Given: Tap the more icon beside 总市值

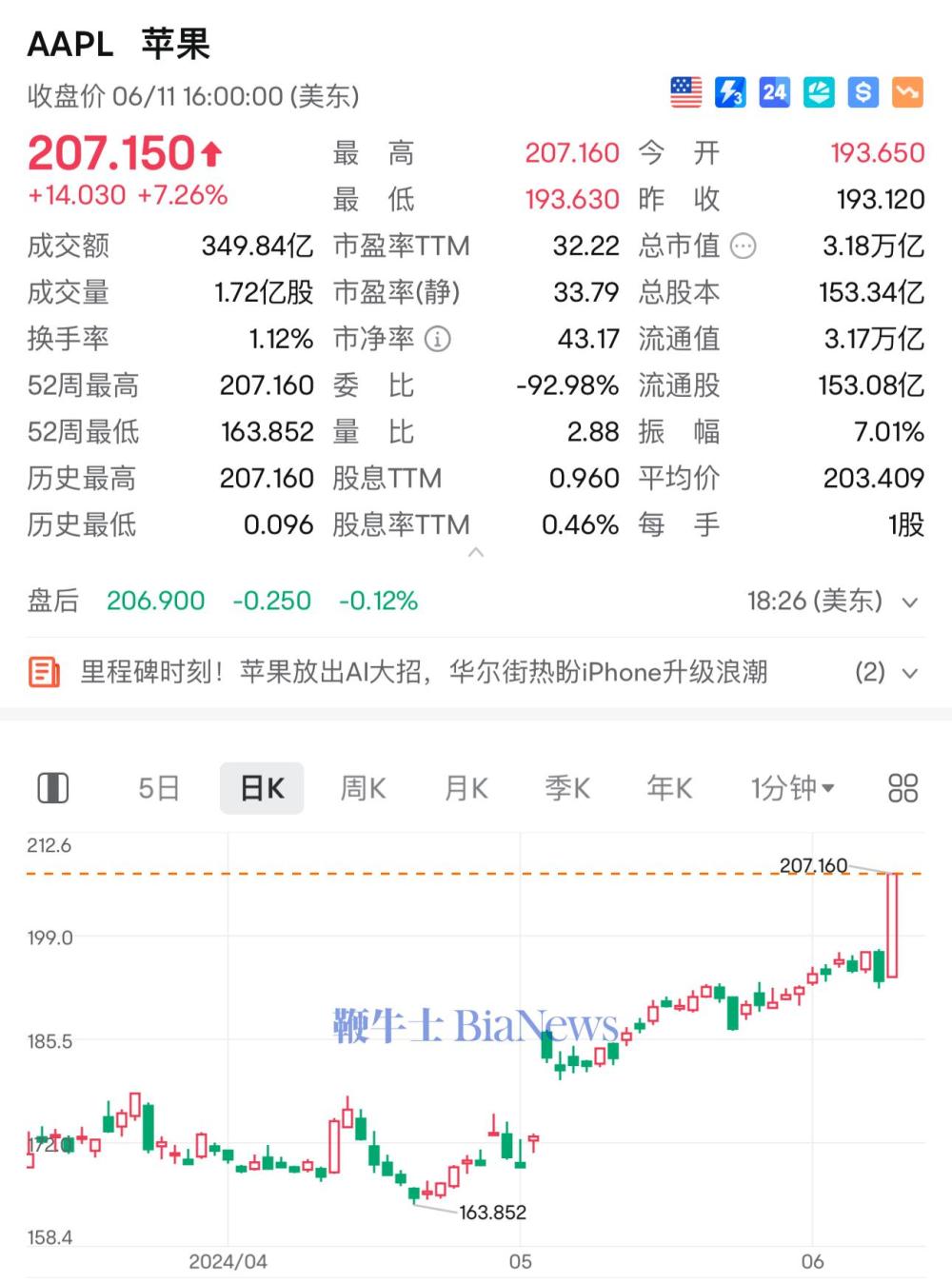Looking at the screenshot, I should coord(743,247).
